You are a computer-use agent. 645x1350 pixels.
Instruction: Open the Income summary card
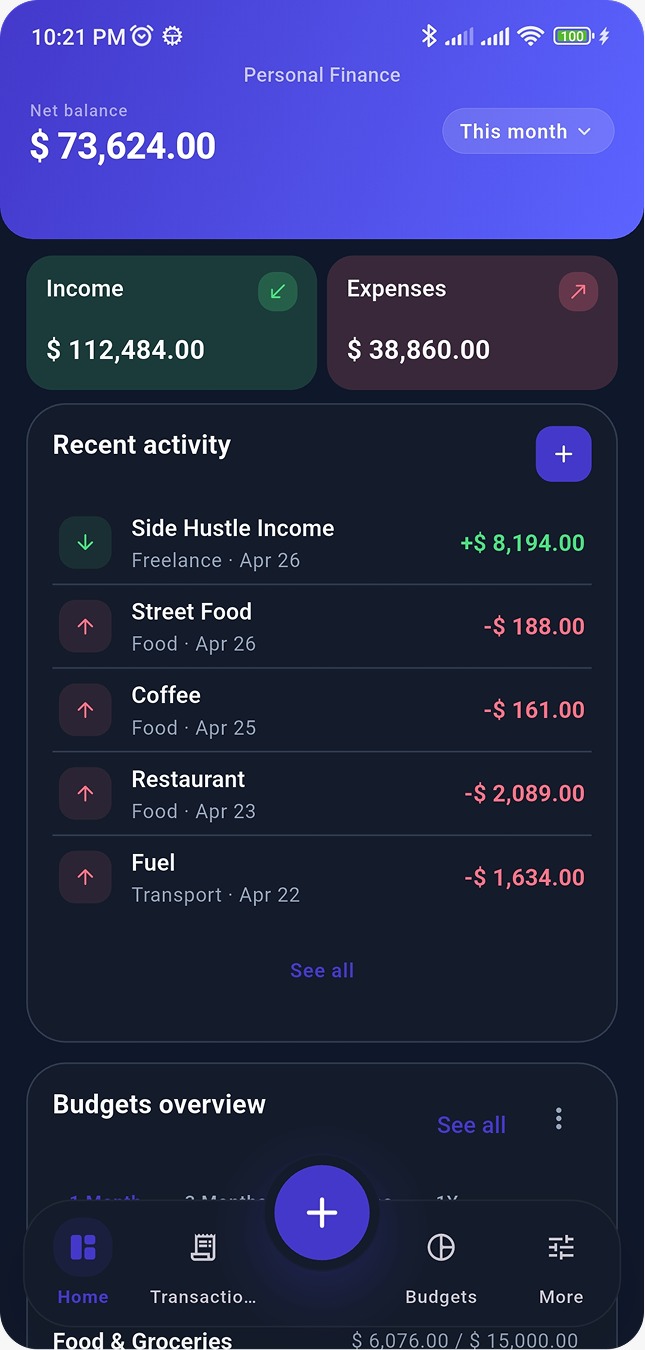(171, 322)
